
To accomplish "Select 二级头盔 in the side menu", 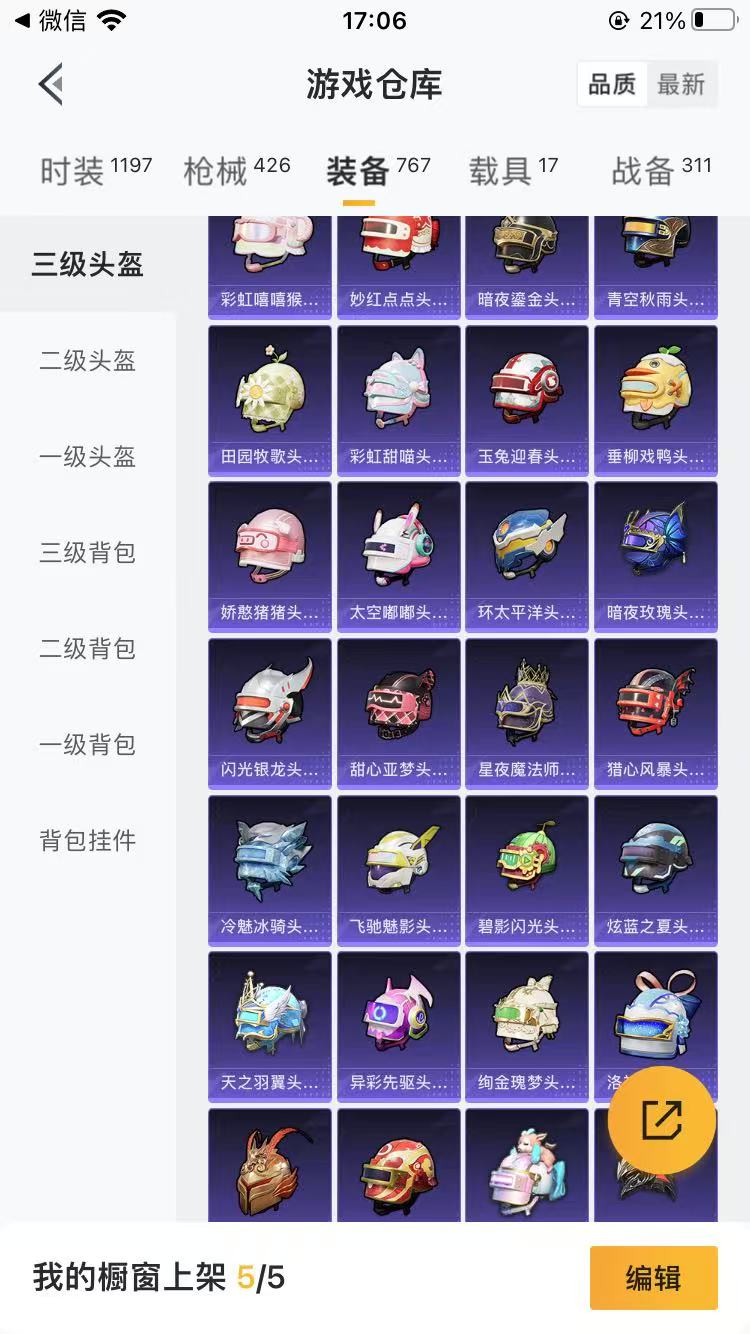I will (88, 361).
